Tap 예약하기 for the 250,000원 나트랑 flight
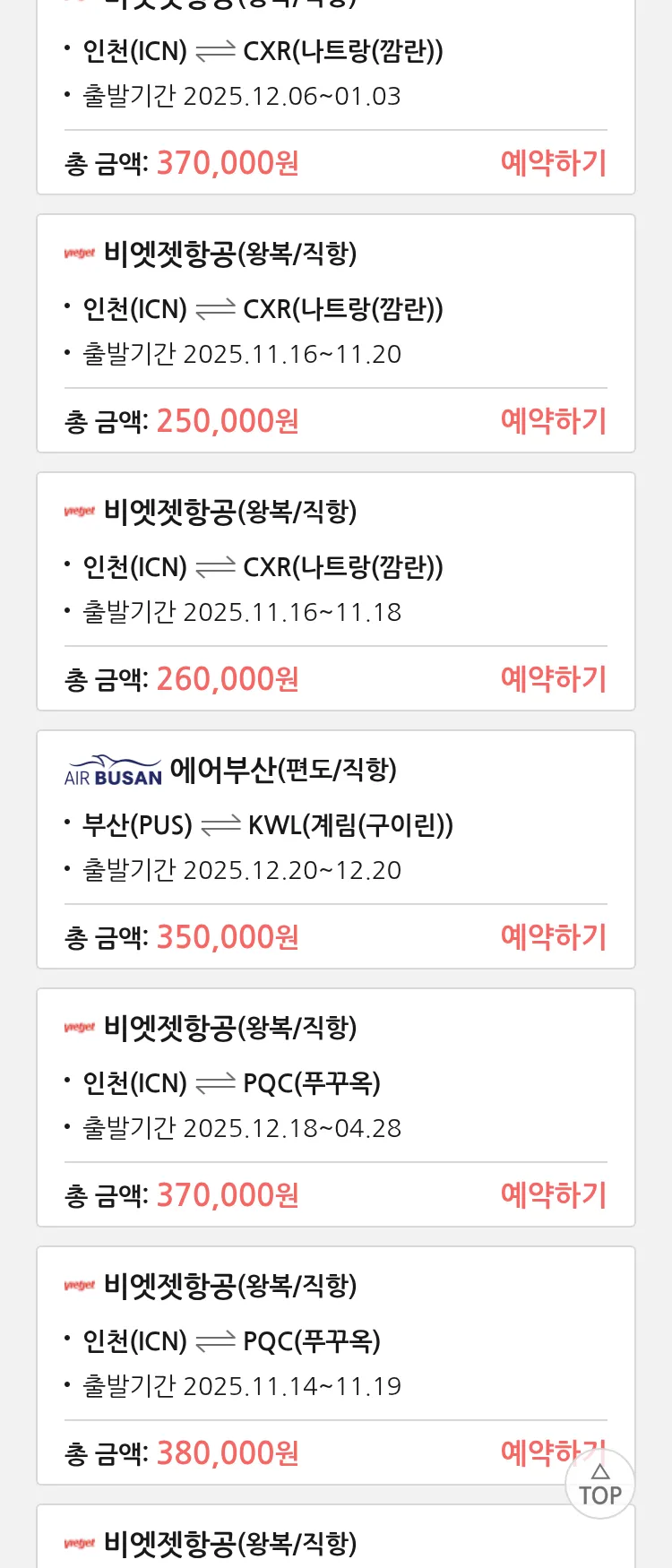This screenshot has height=1568, width=672. pos(553,421)
